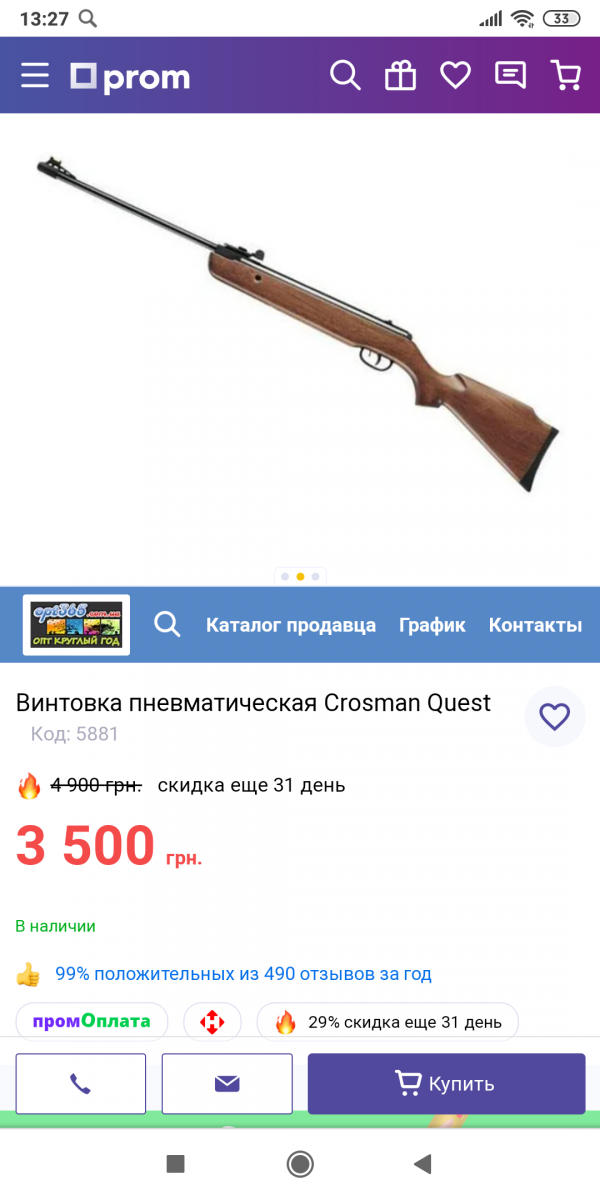Open the 490 отзывов reviews link

pyautogui.click(x=244, y=973)
